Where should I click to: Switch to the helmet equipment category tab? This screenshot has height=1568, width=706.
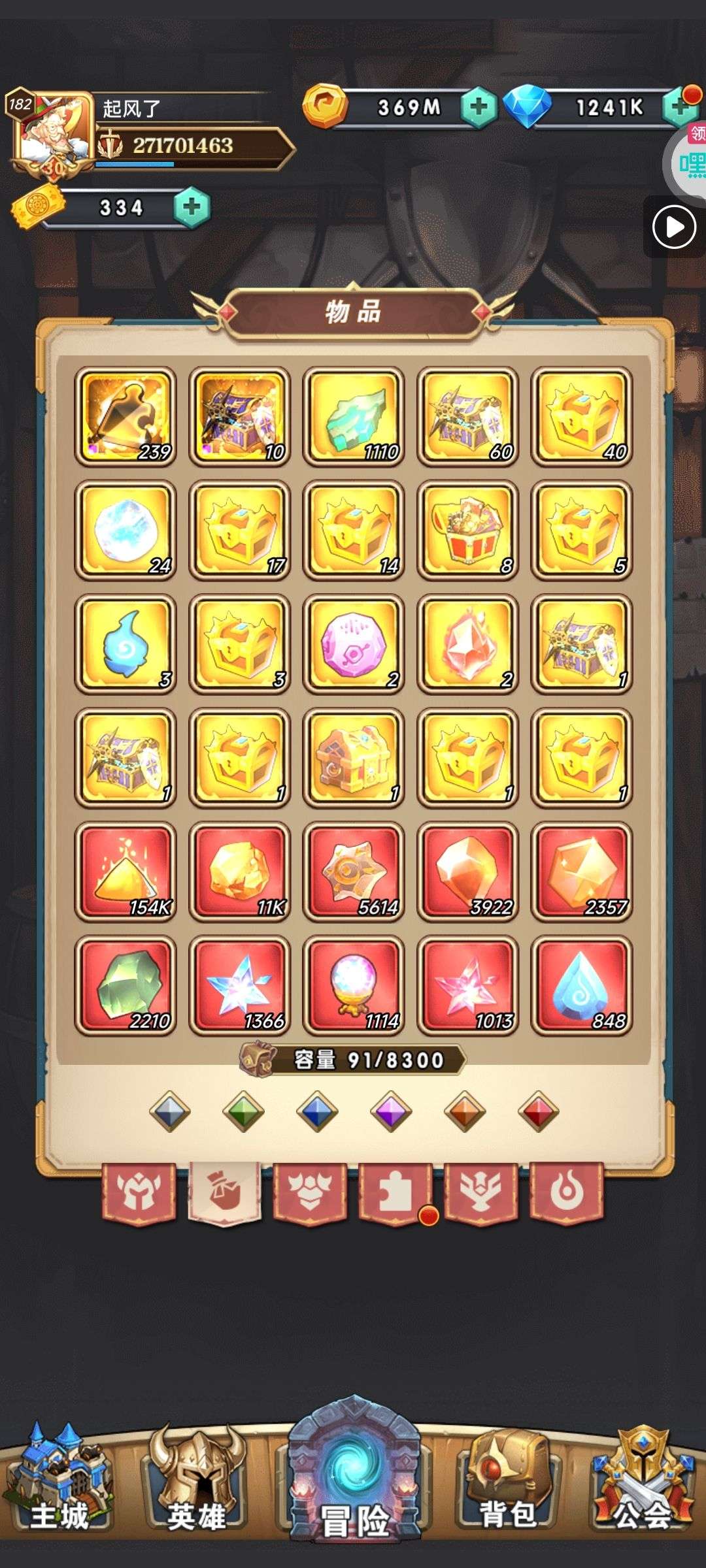click(x=139, y=1192)
